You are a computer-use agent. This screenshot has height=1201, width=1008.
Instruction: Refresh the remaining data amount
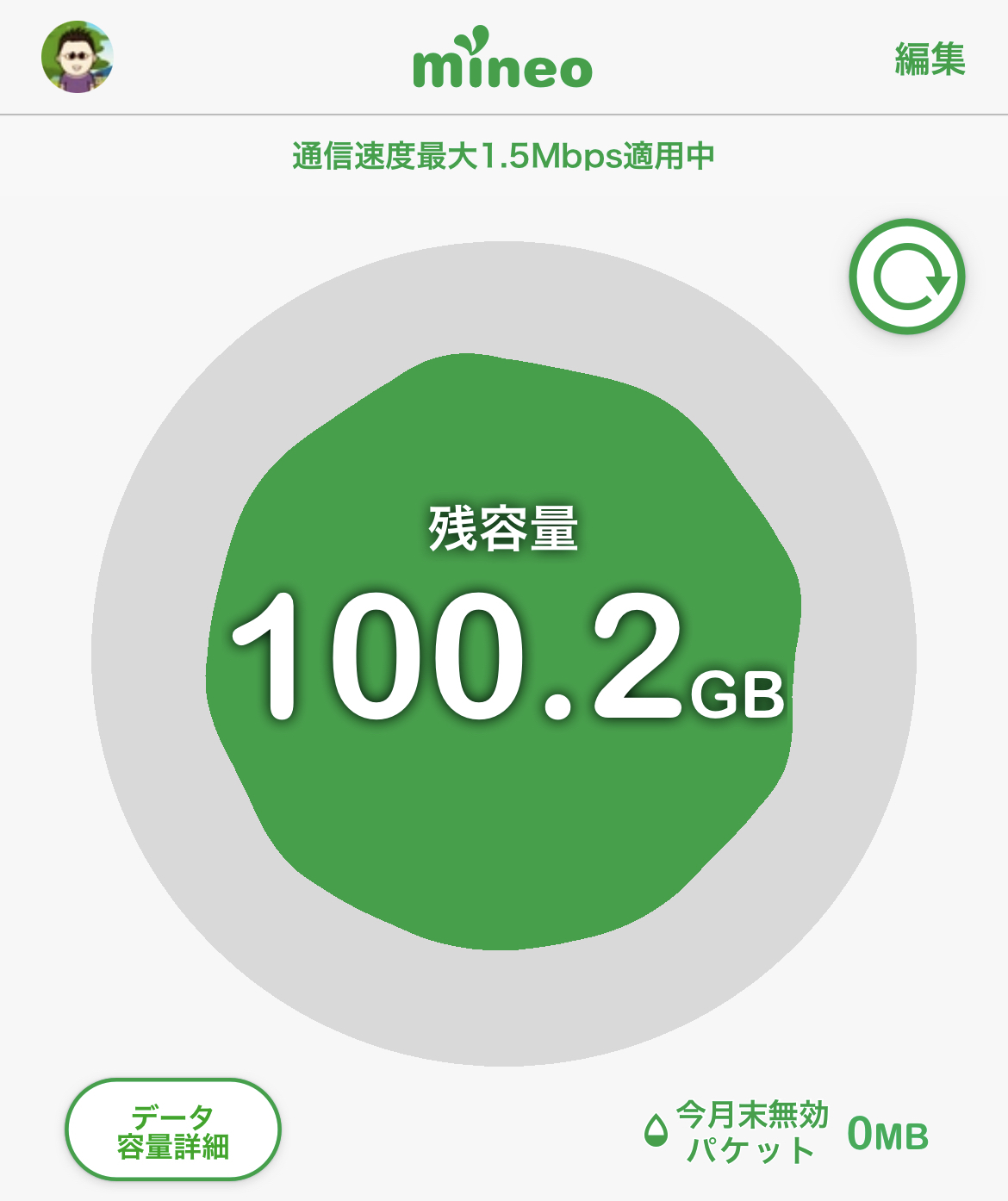[x=907, y=277]
